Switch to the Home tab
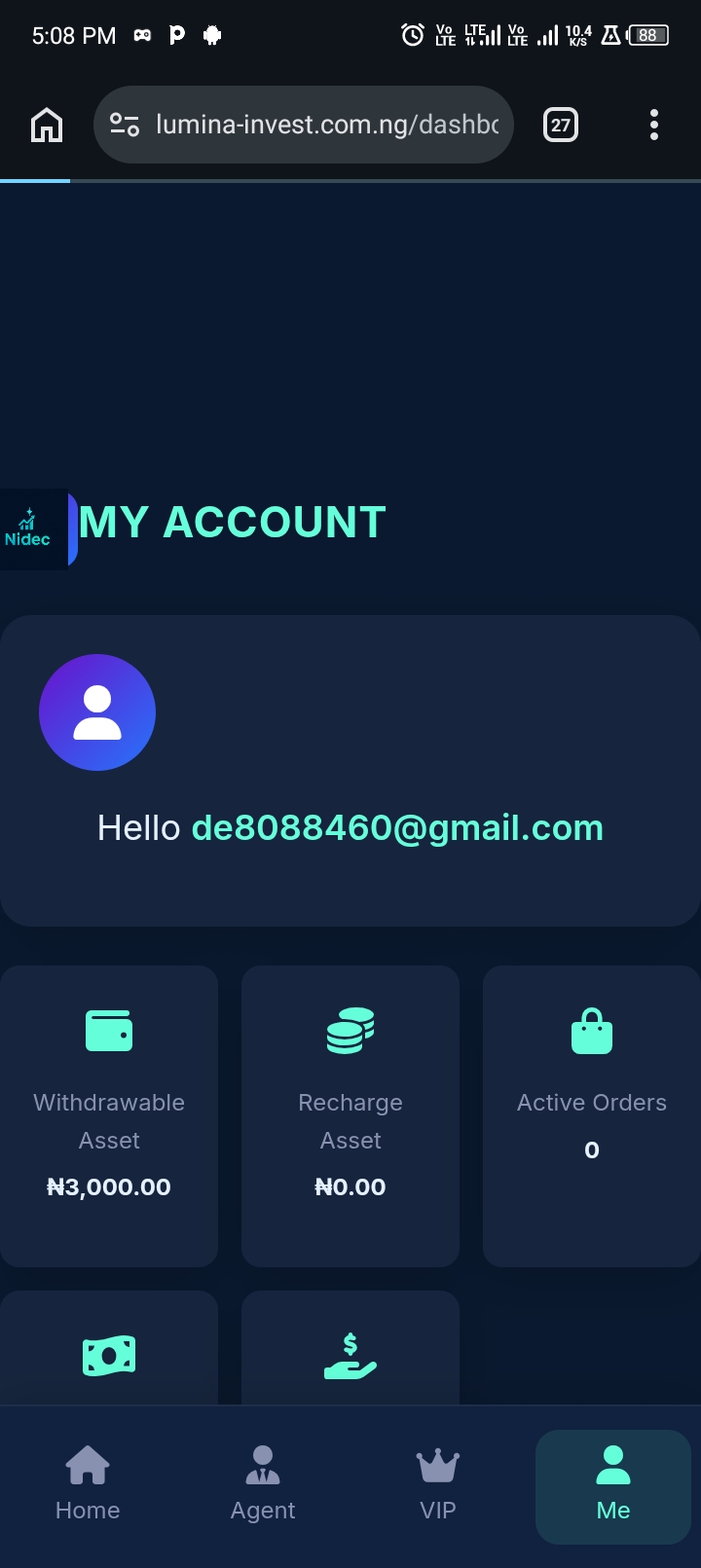Viewport: 701px width, 1568px height. coord(88,1484)
